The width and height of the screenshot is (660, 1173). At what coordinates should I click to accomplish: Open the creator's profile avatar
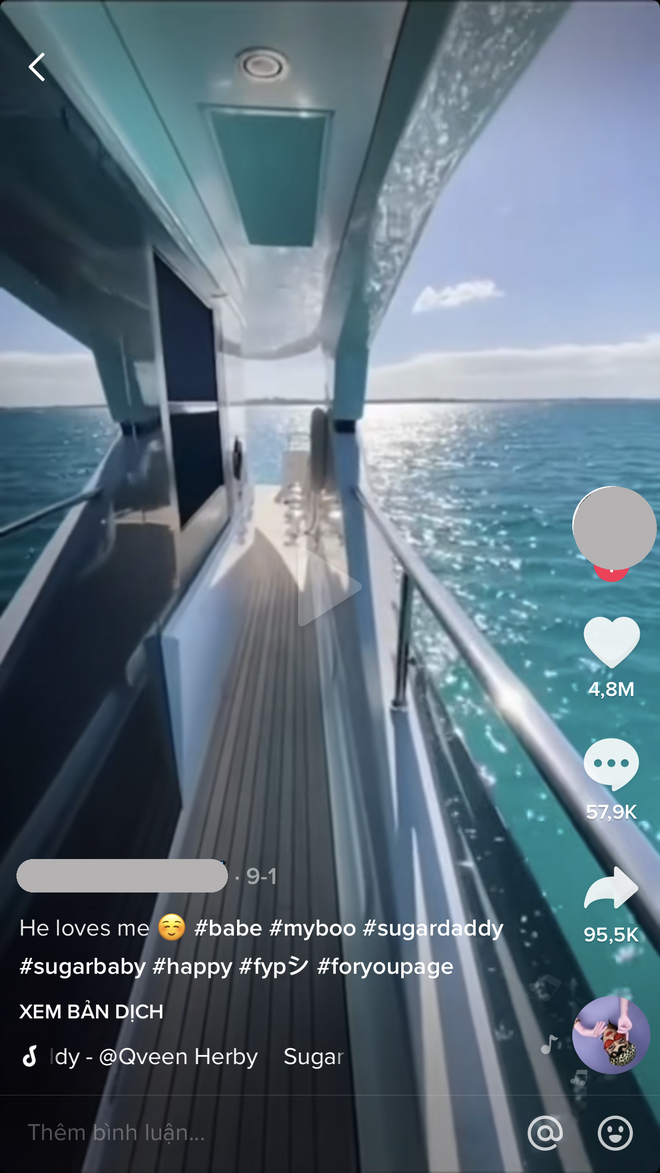click(613, 526)
